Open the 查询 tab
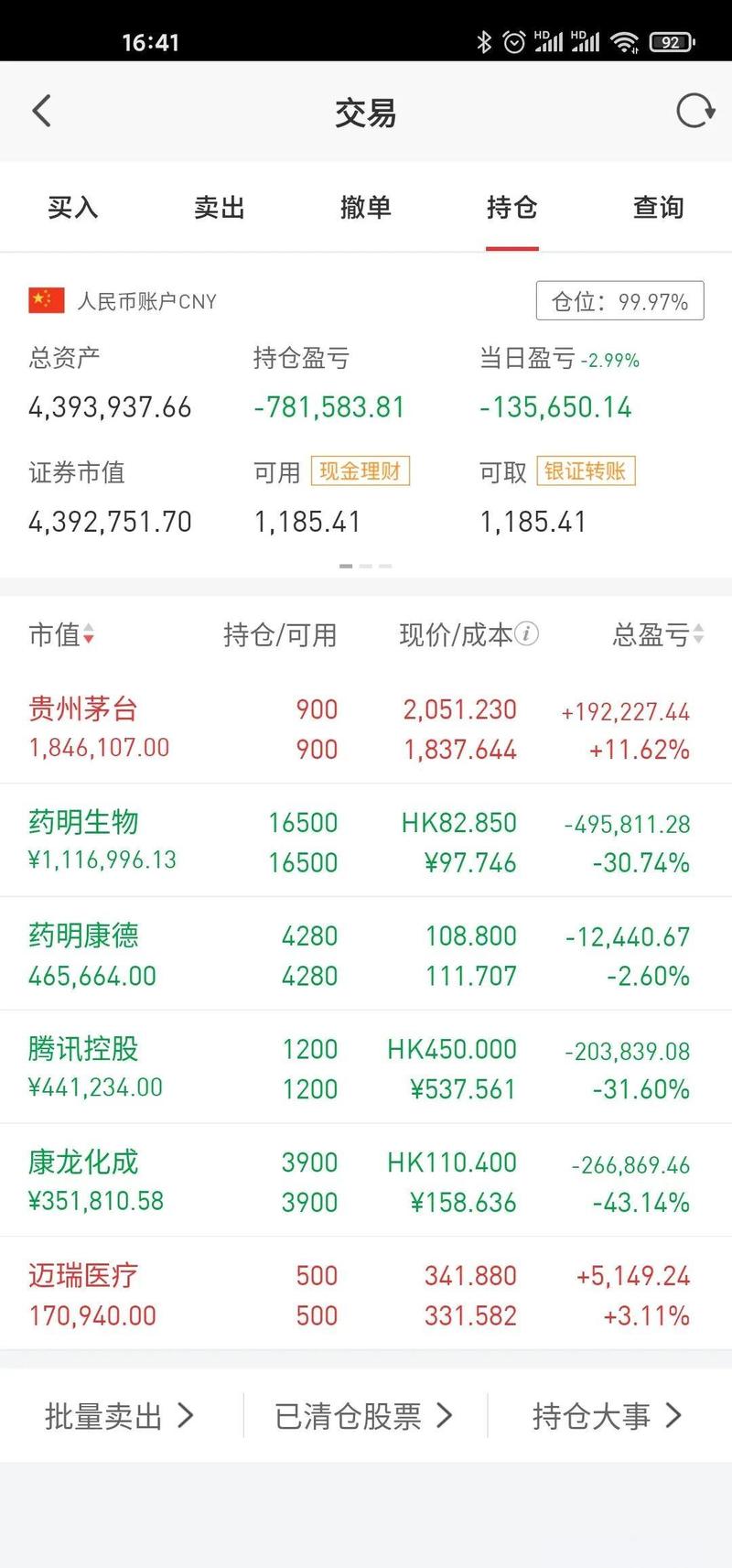The image size is (732, 1568). click(658, 208)
